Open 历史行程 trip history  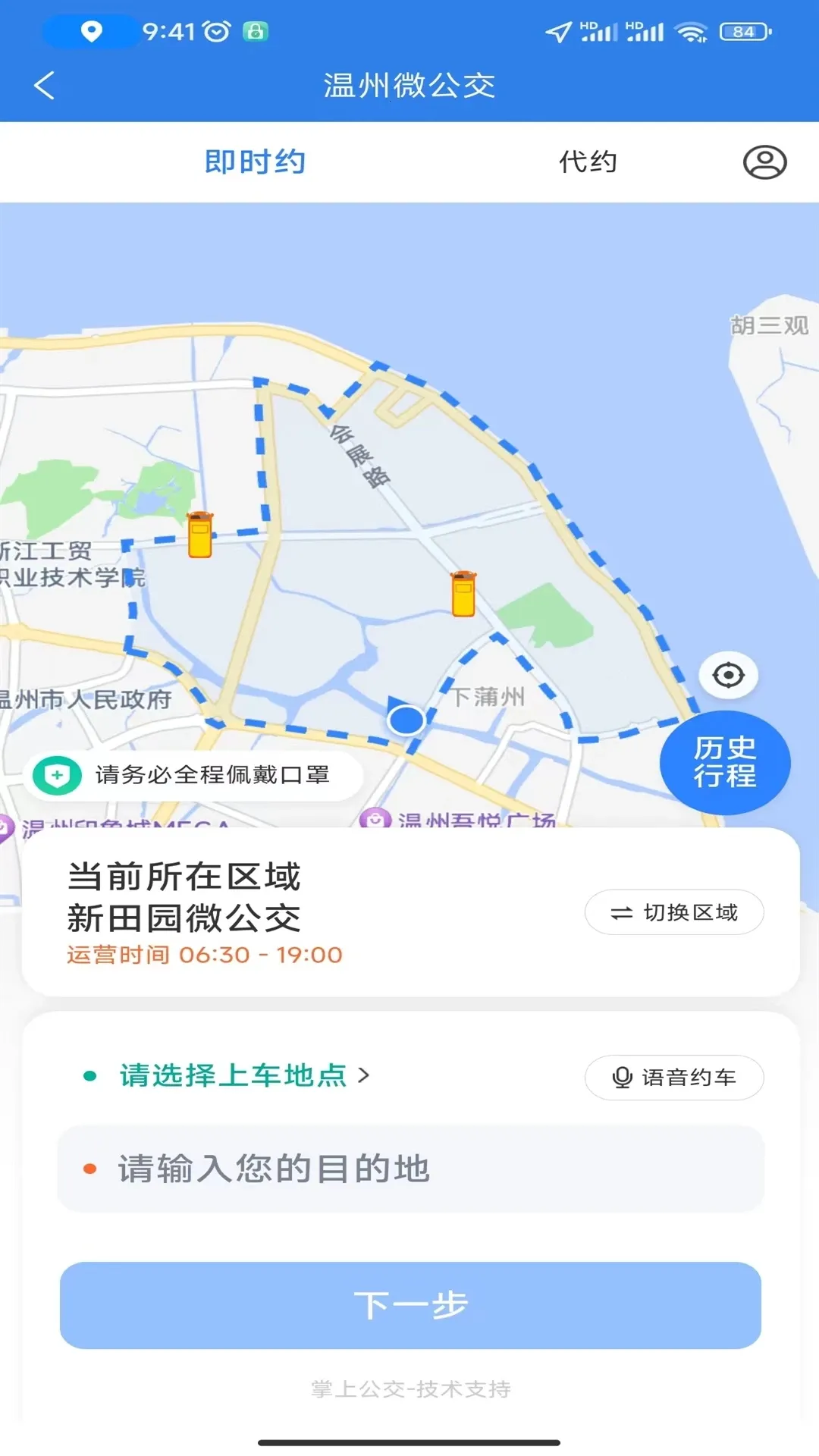tap(725, 764)
